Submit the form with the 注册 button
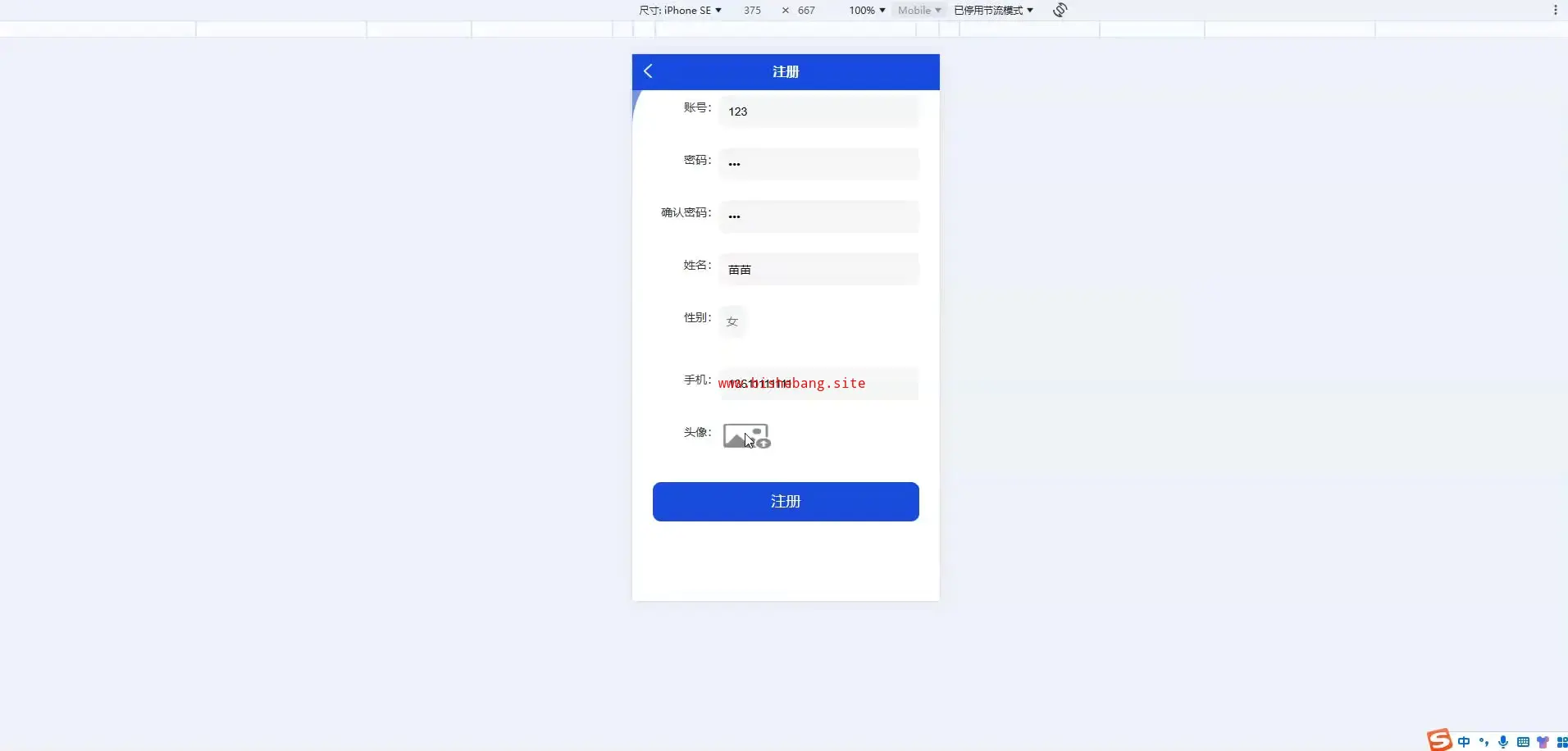Viewport: 1568px width, 751px height. tap(785, 501)
